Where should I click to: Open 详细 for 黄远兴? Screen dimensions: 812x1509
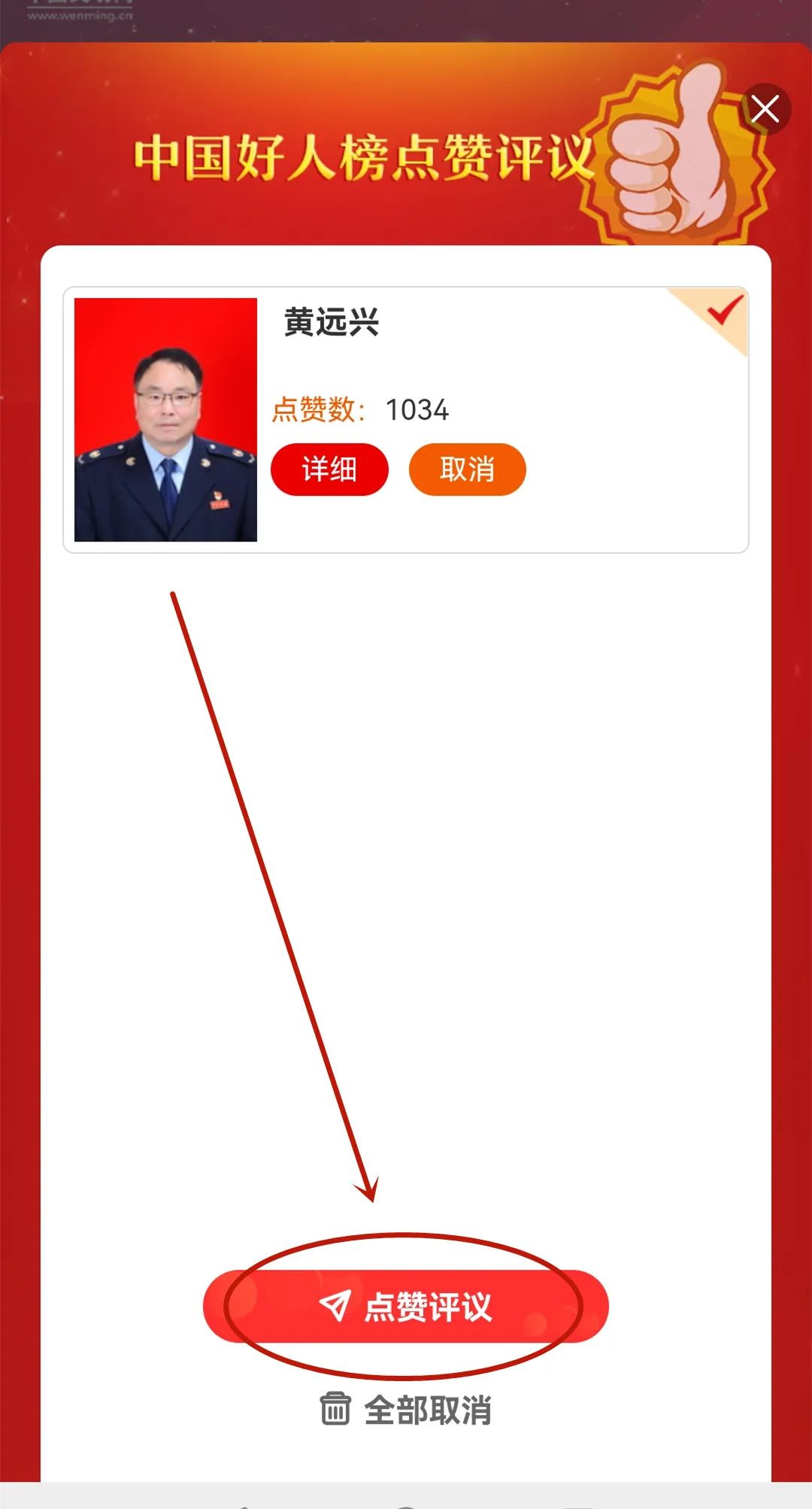pos(329,470)
